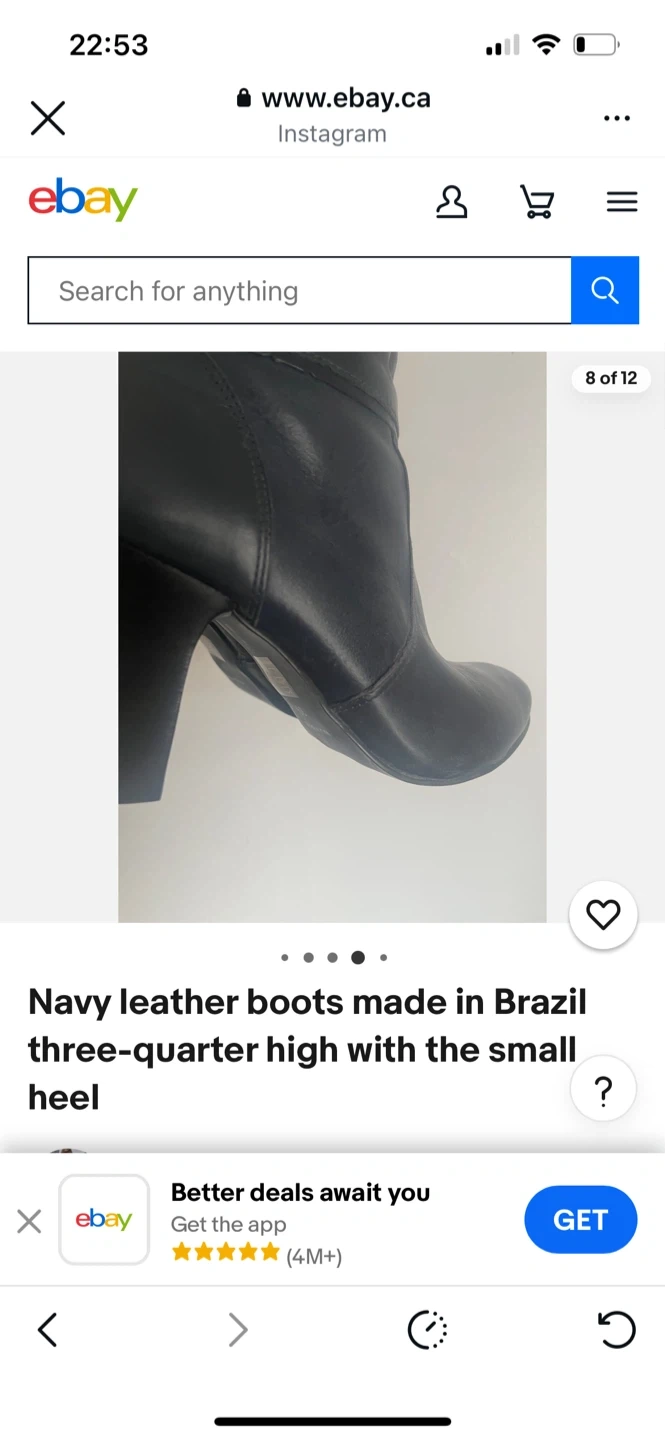Dismiss the eBay app banner
The height and width of the screenshot is (1440, 665).
(x=30, y=1221)
